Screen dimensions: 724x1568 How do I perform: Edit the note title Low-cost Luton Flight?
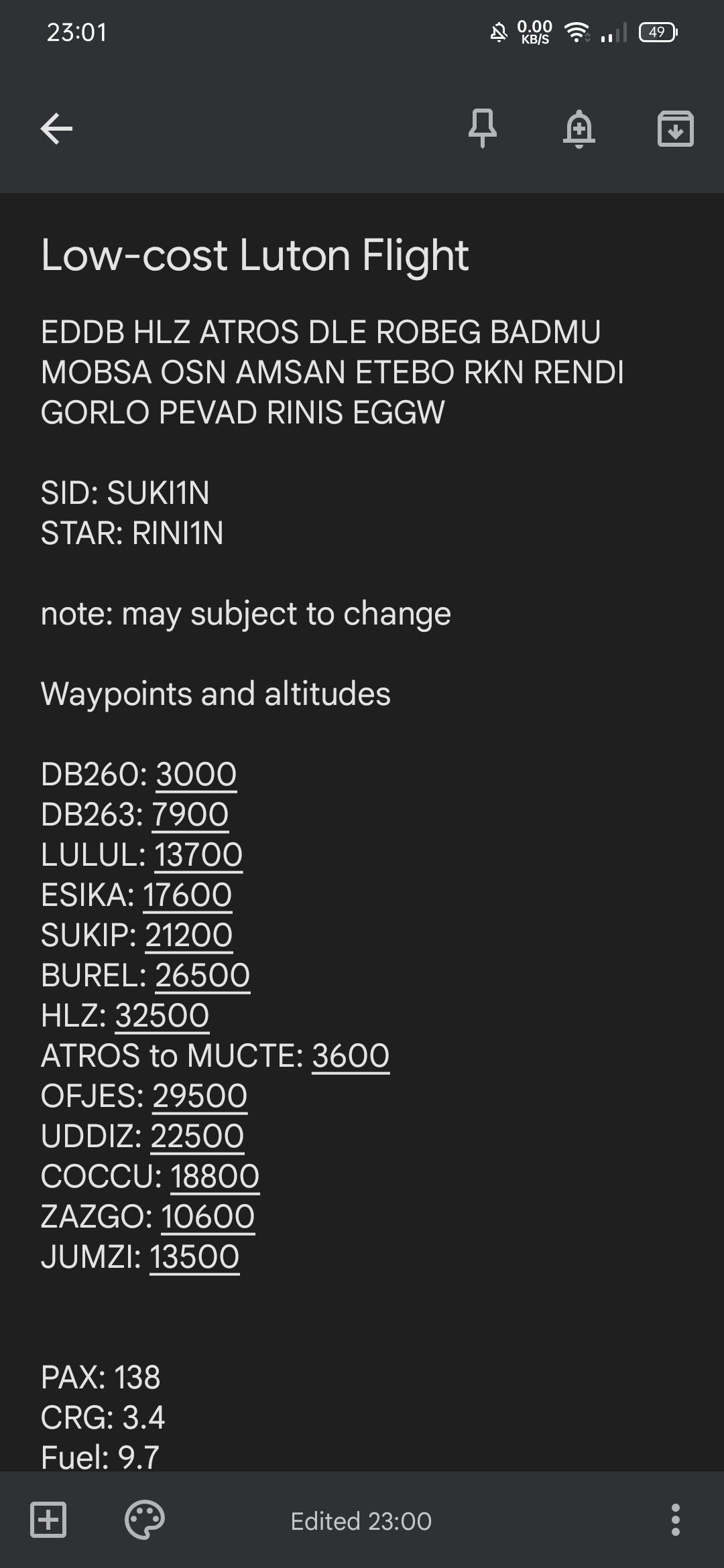[255, 255]
